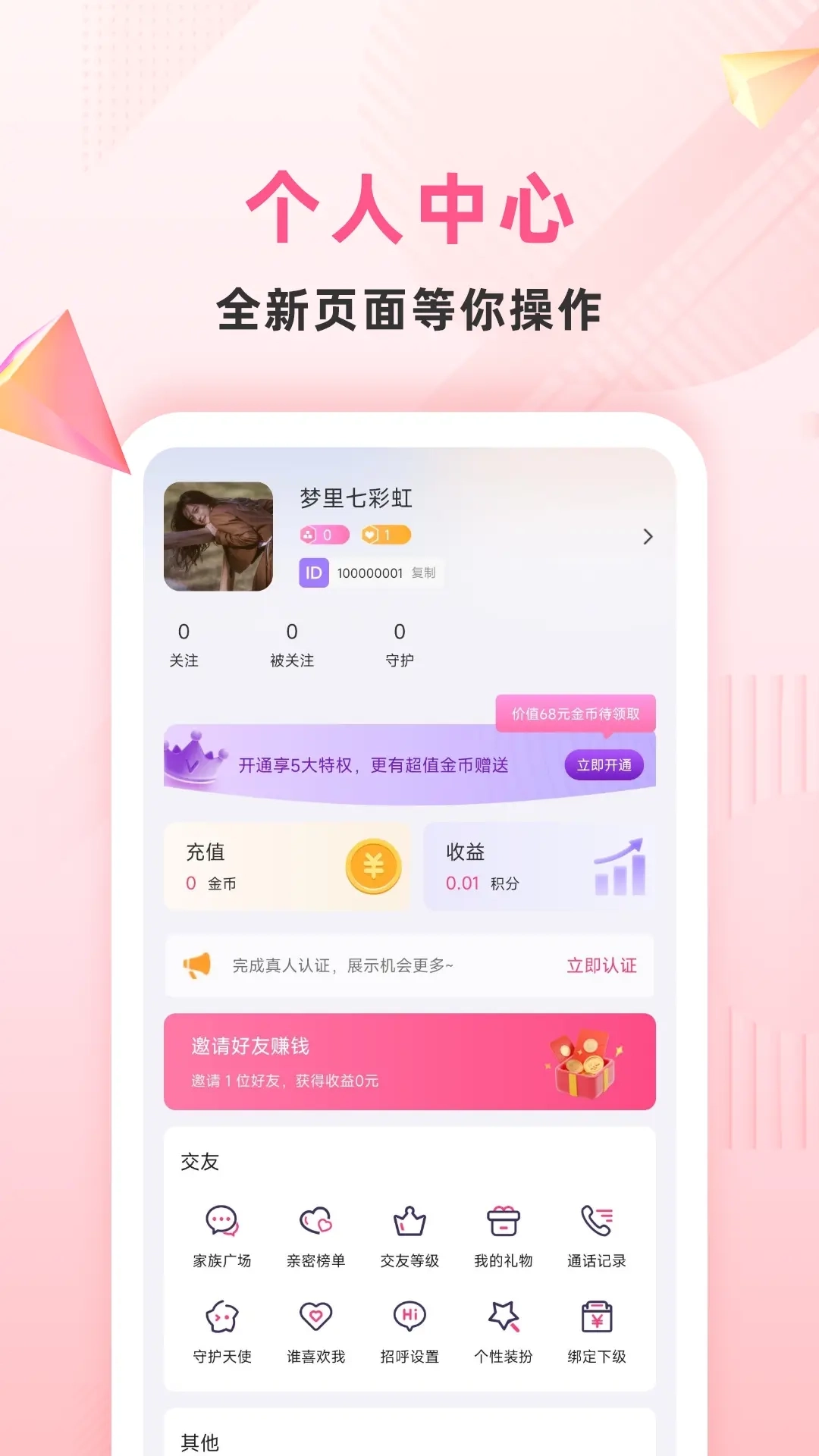Tap the 梦里七彩虹 profile avatar photo
Viewport: 819px width, 1456px height.
coord(218,533)
